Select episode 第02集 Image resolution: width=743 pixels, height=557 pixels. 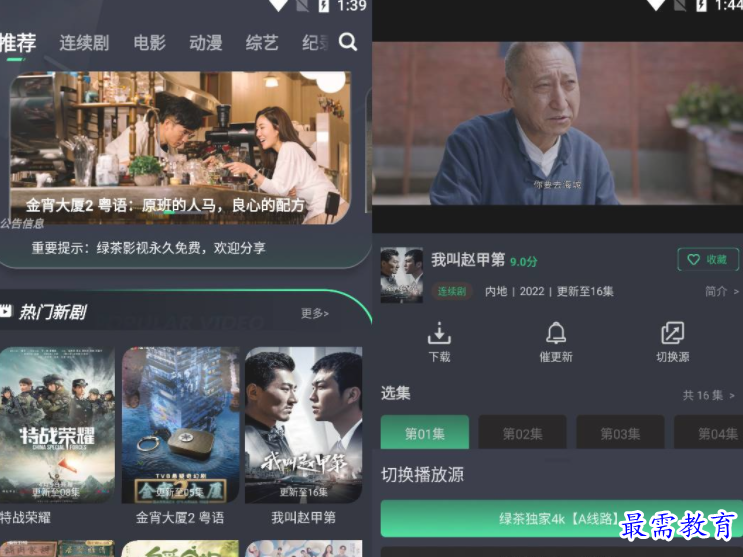click(522, 433)
